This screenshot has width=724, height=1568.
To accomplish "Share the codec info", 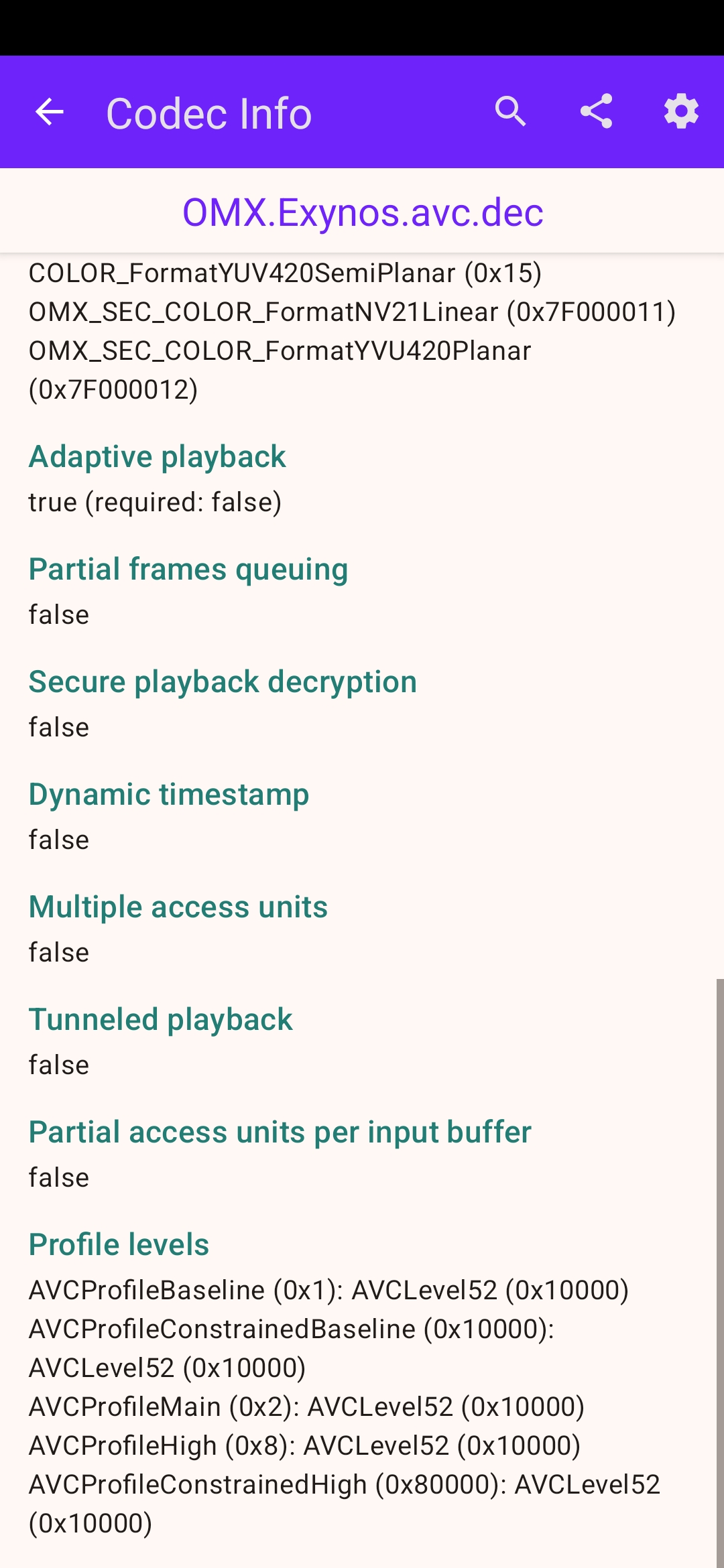I will [x=596, y=112].
